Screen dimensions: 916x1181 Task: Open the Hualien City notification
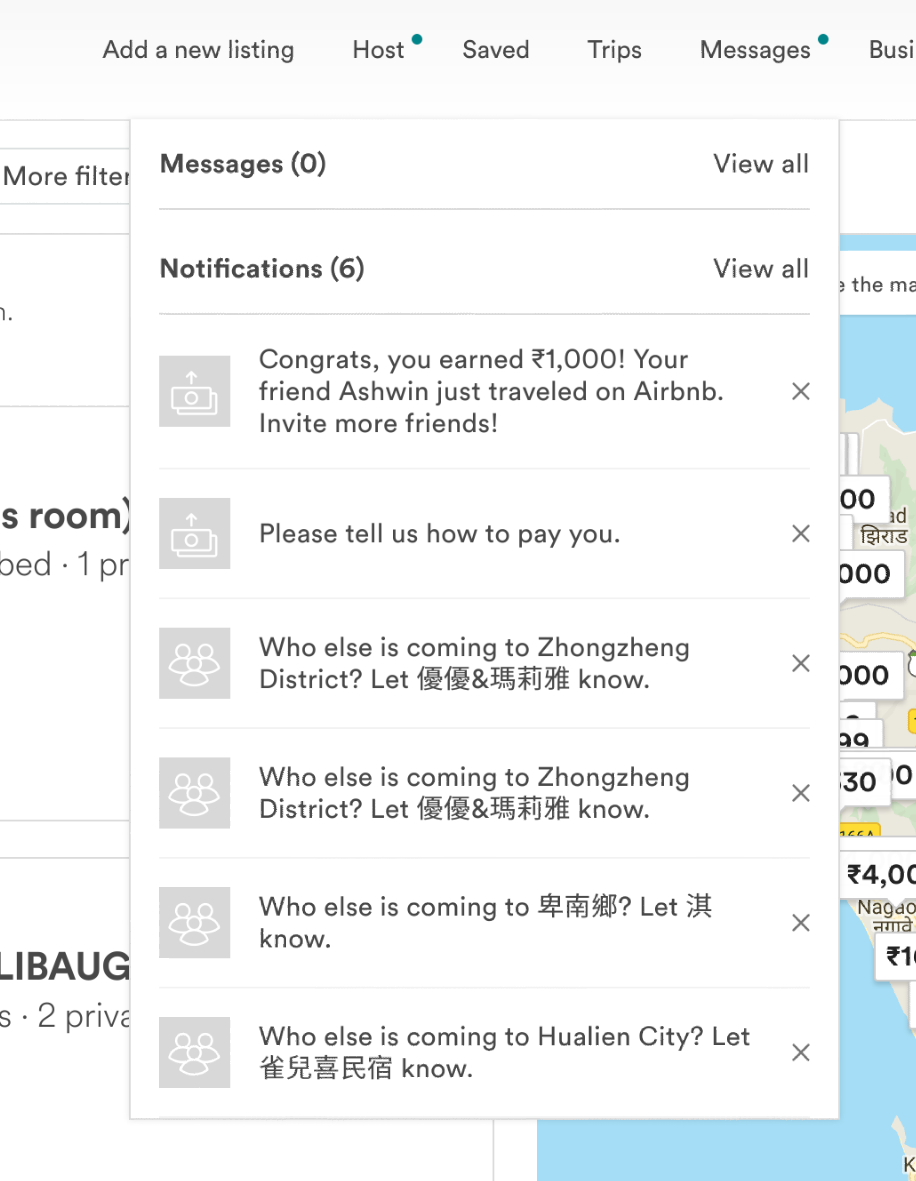tap(504, 1052)
